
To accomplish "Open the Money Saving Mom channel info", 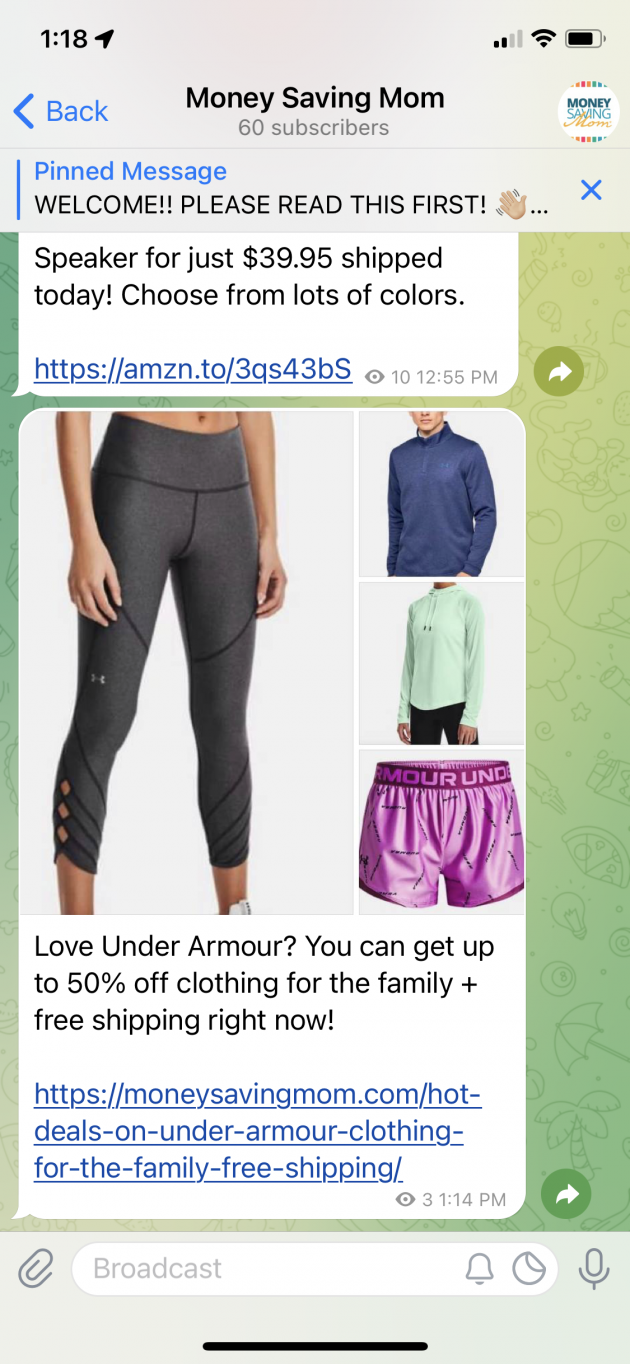I will tap(315, 111).
